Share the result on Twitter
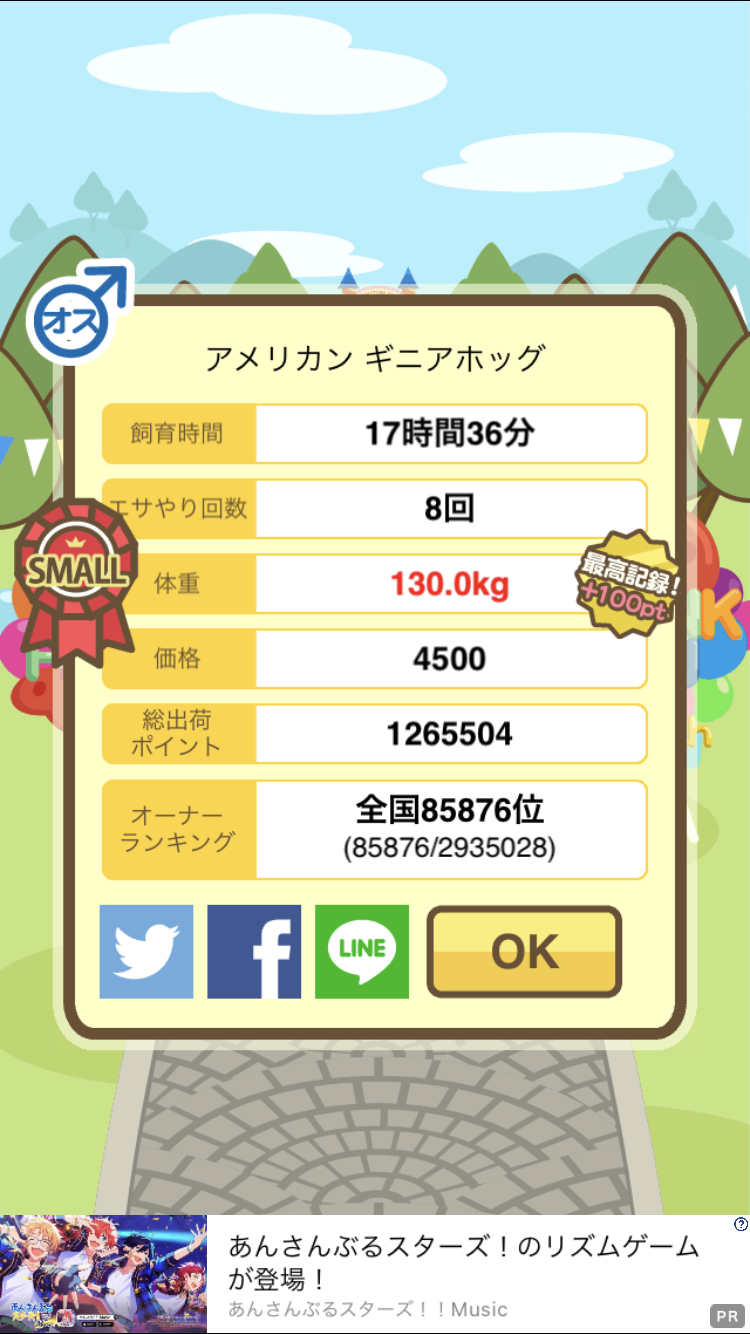The height and width of the screenshot is (1334, 750). 146,951
